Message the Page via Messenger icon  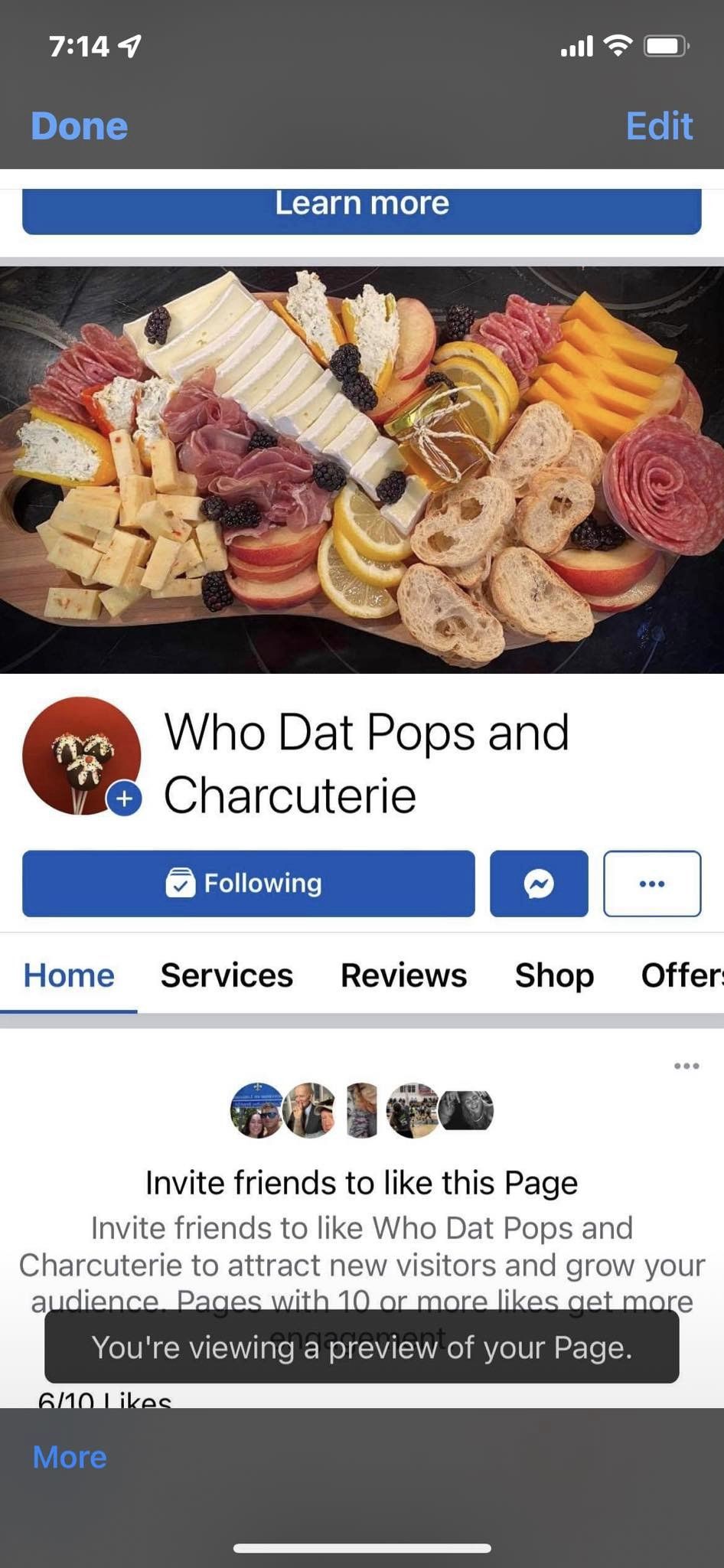[539, 884]
